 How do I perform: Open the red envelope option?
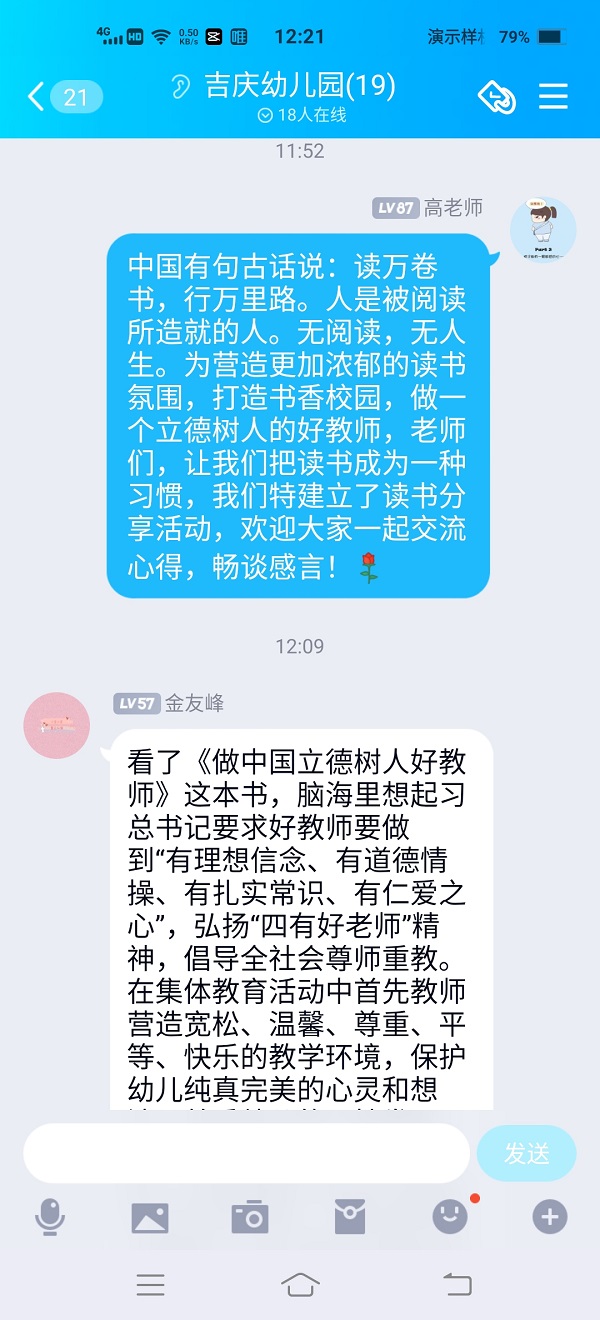point(350,1217)
